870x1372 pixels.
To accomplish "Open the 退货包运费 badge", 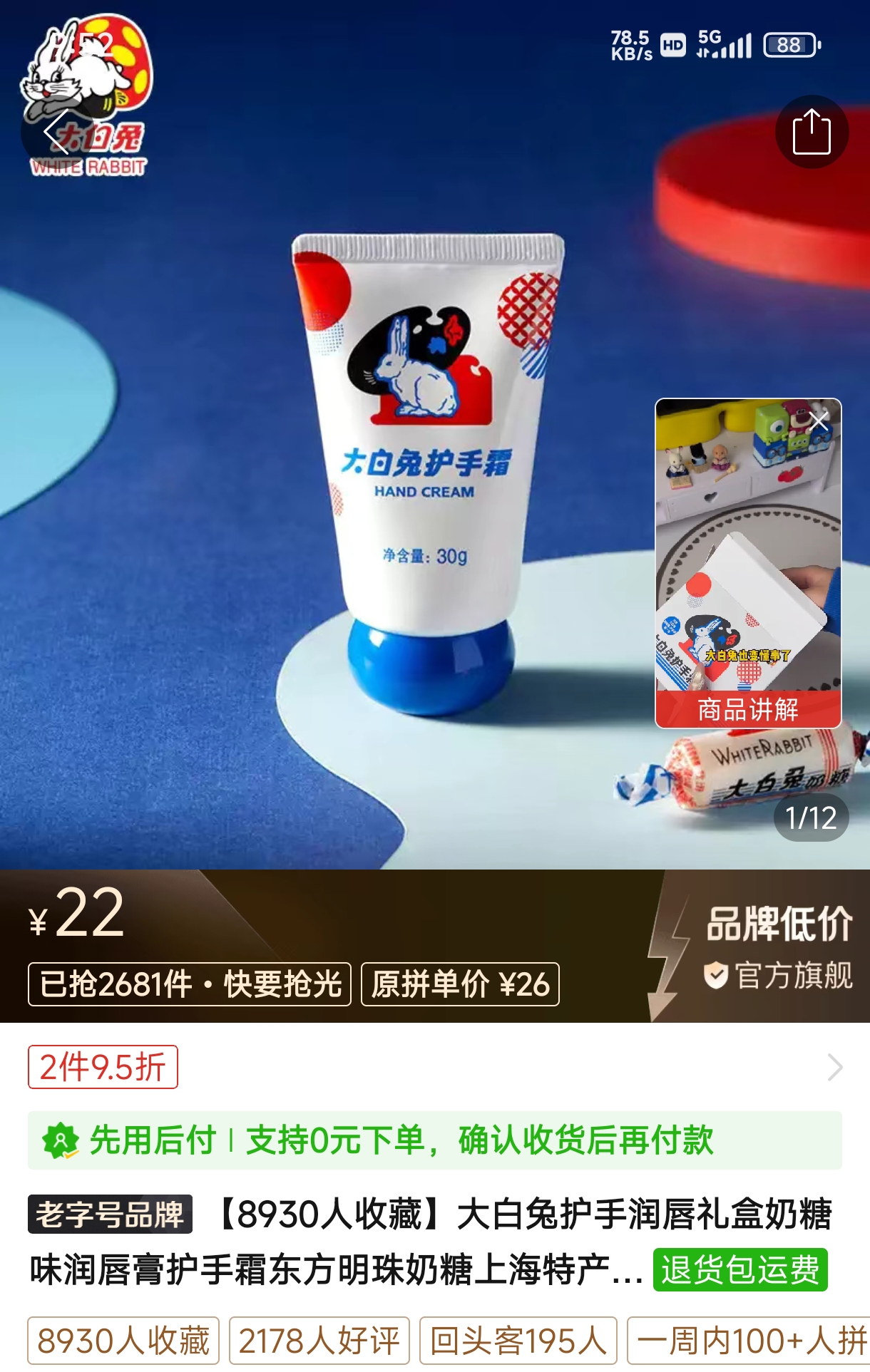I will tap(739, 1269).
